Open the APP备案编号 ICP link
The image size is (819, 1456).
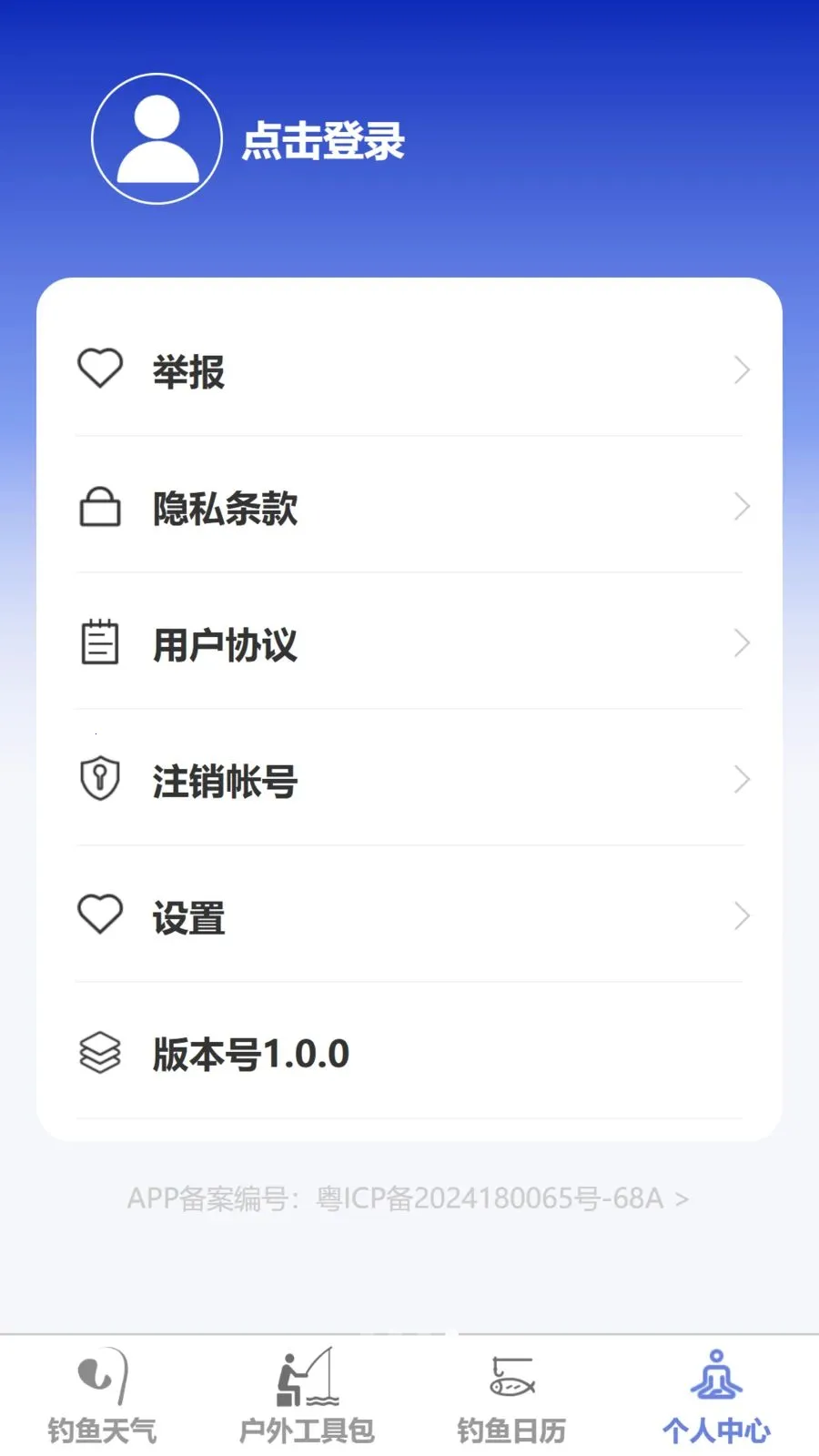click(408, 1198)
